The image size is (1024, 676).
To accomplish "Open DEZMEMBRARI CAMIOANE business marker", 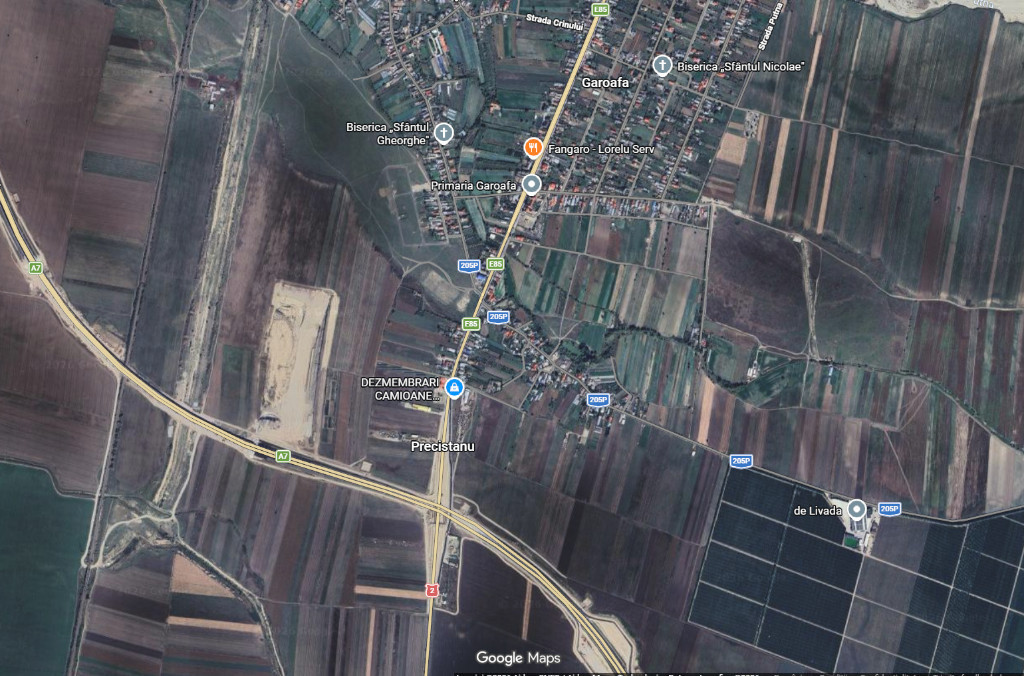I will point(455,388).
